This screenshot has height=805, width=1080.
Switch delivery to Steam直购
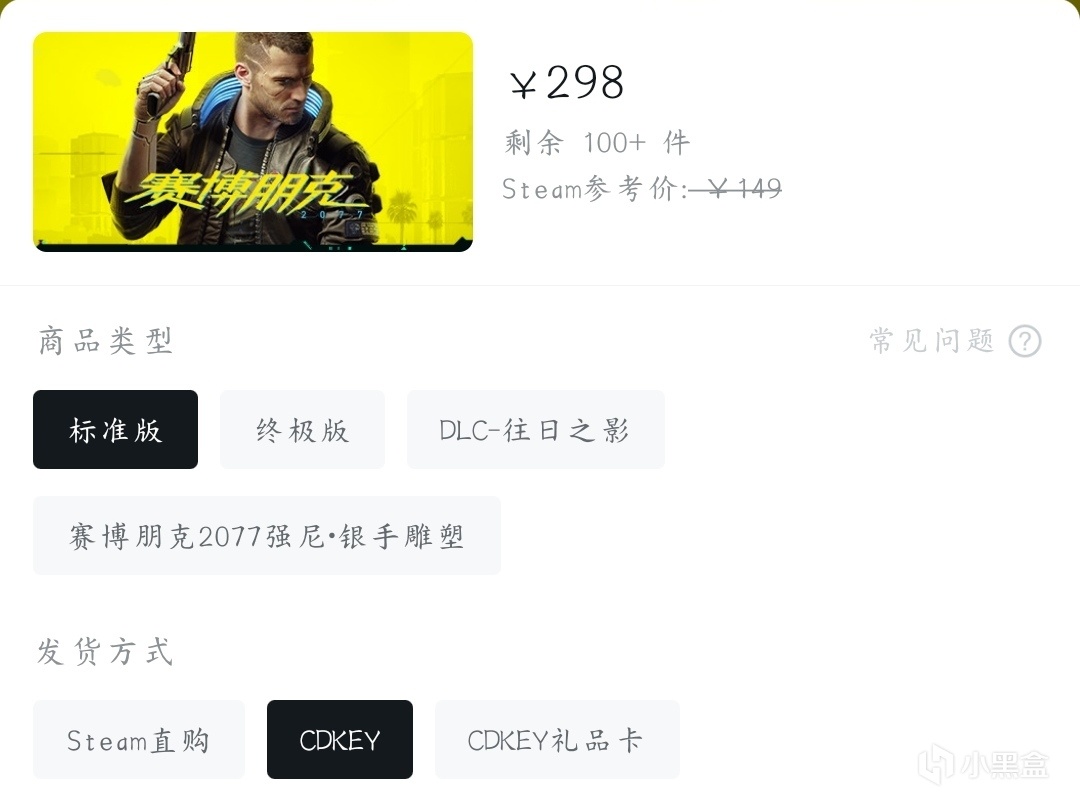pos(138,740)
